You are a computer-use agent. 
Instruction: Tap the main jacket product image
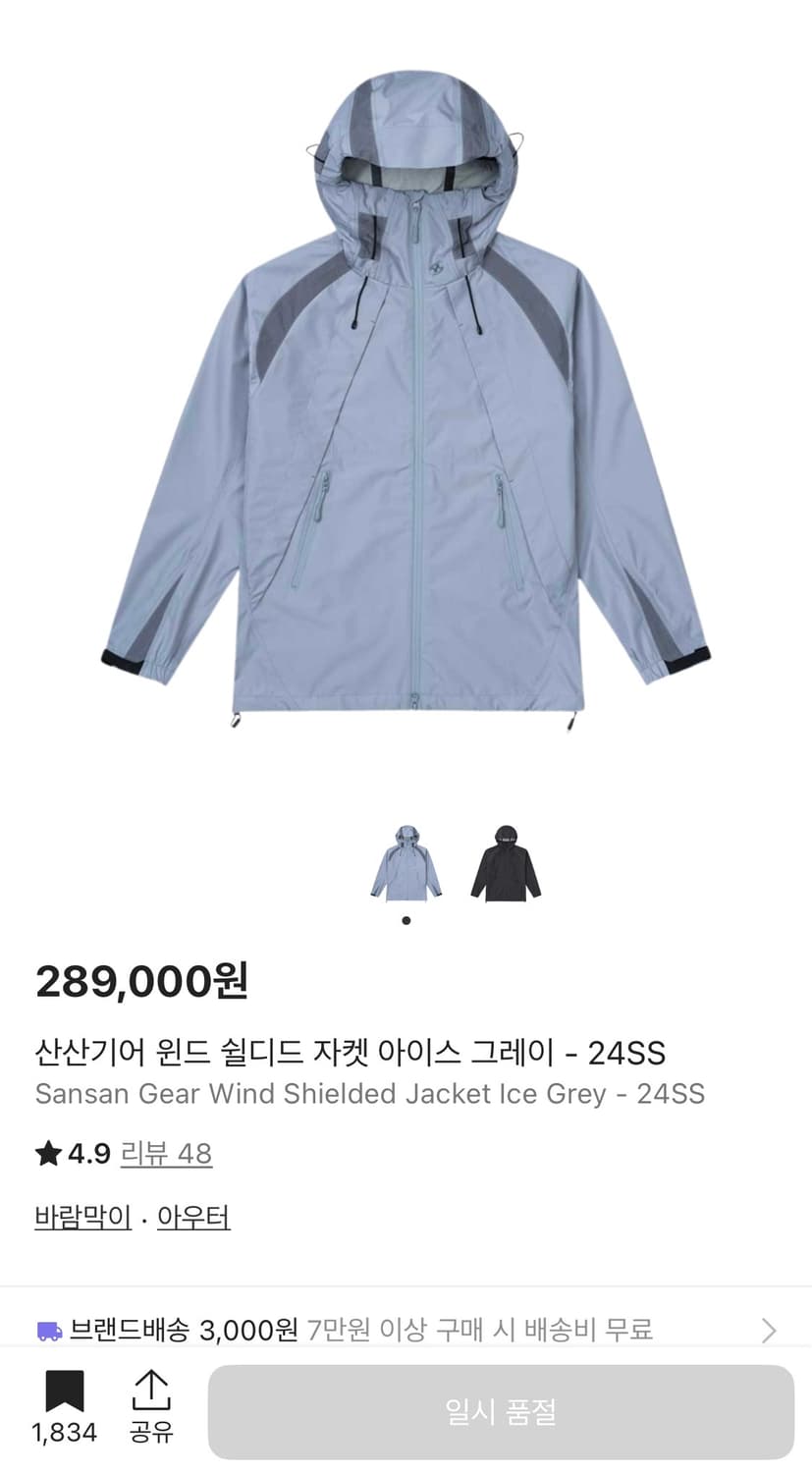coord(406,412)
